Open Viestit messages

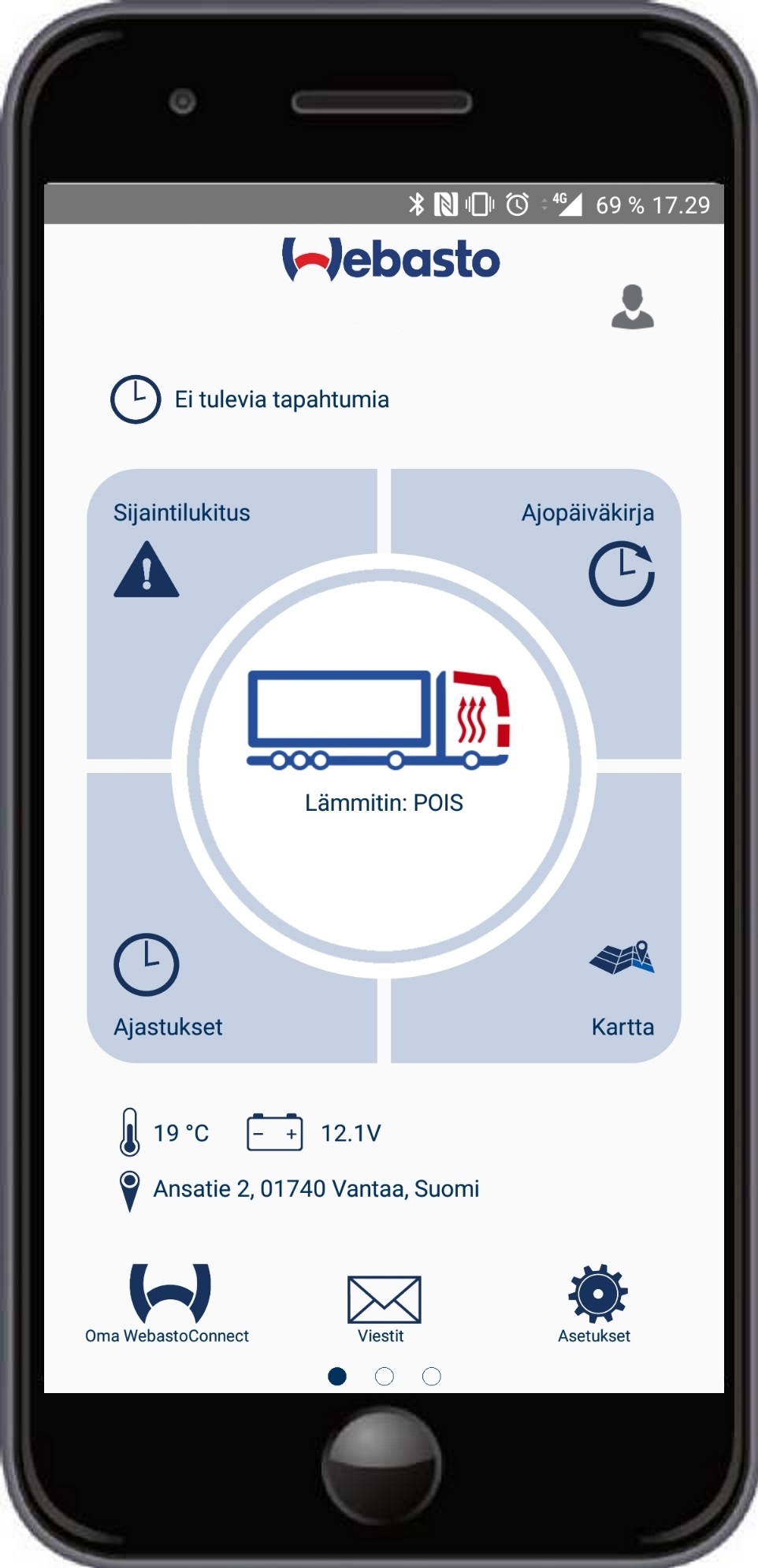tap(384, 1309)
